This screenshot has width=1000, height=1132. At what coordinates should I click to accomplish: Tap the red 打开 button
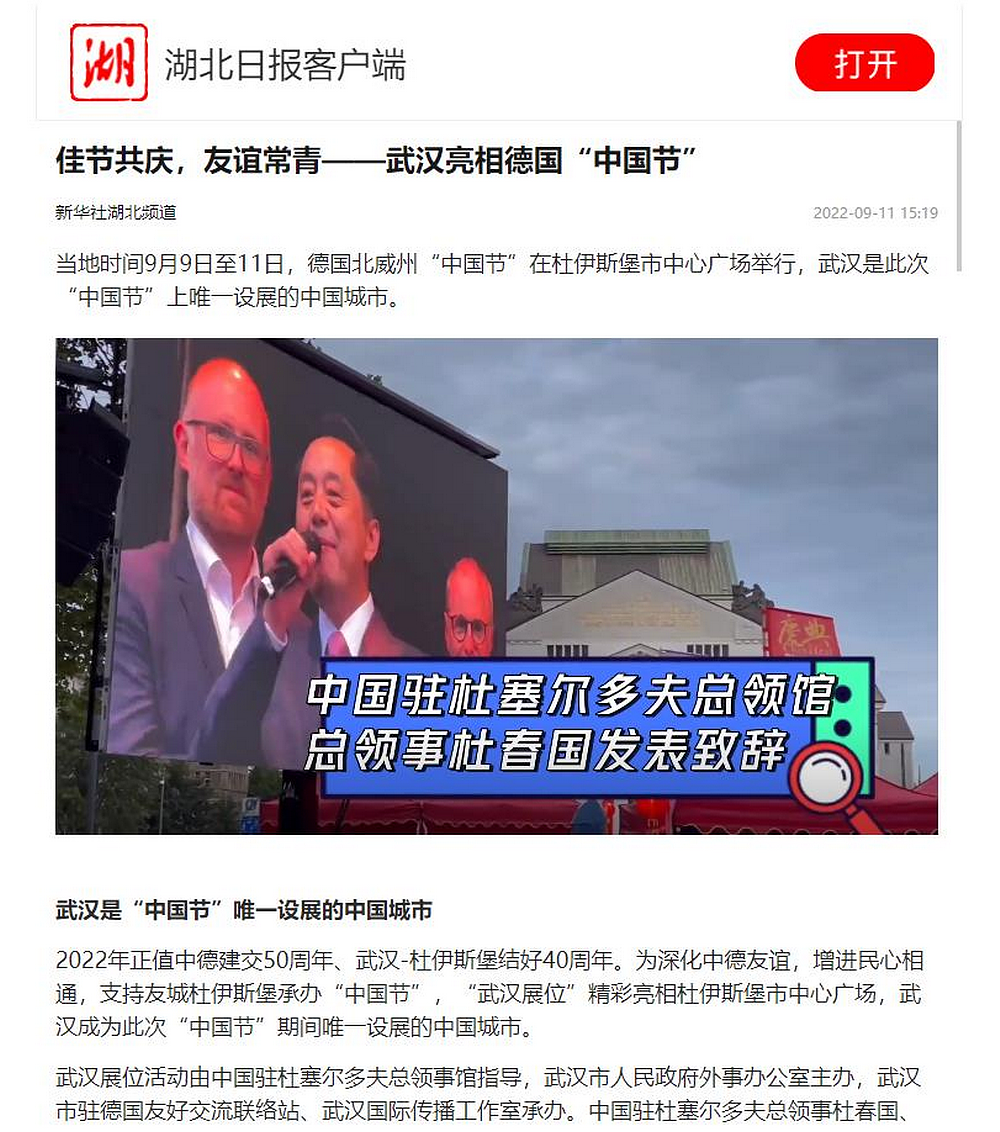pyautogui.click(x=864, y=63)
